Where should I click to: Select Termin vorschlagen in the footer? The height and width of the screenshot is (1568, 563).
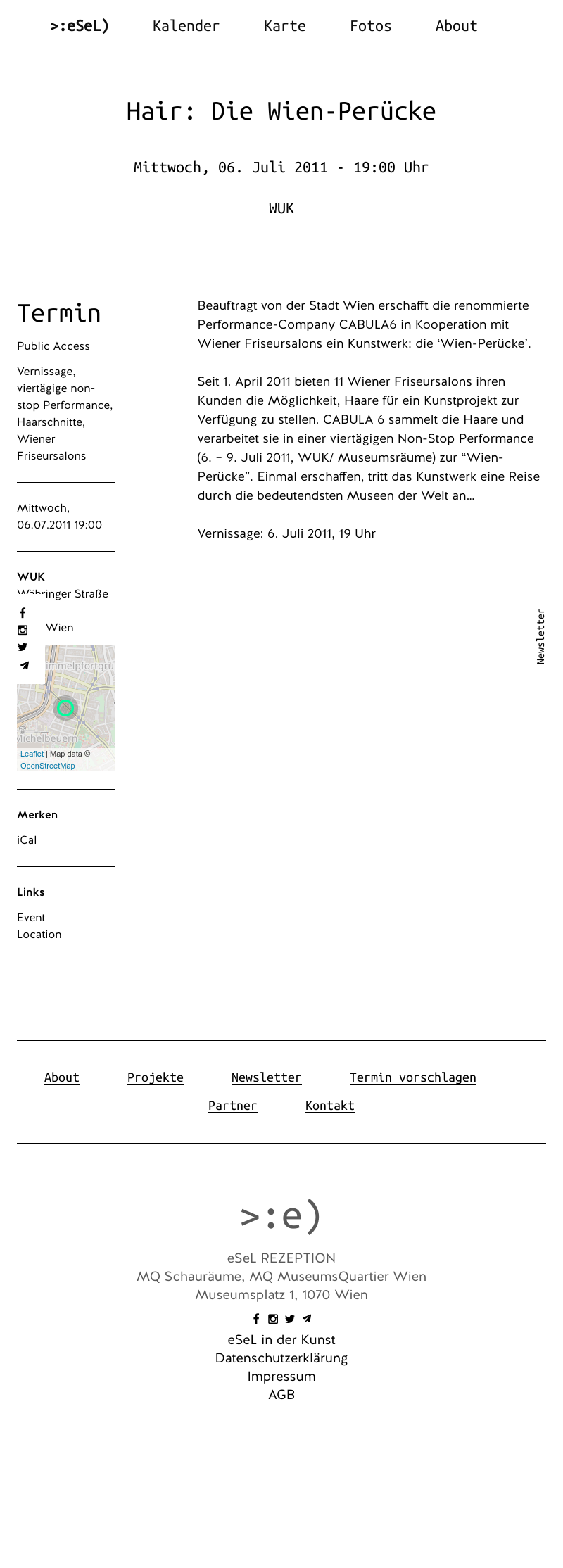coord(412,1077)
